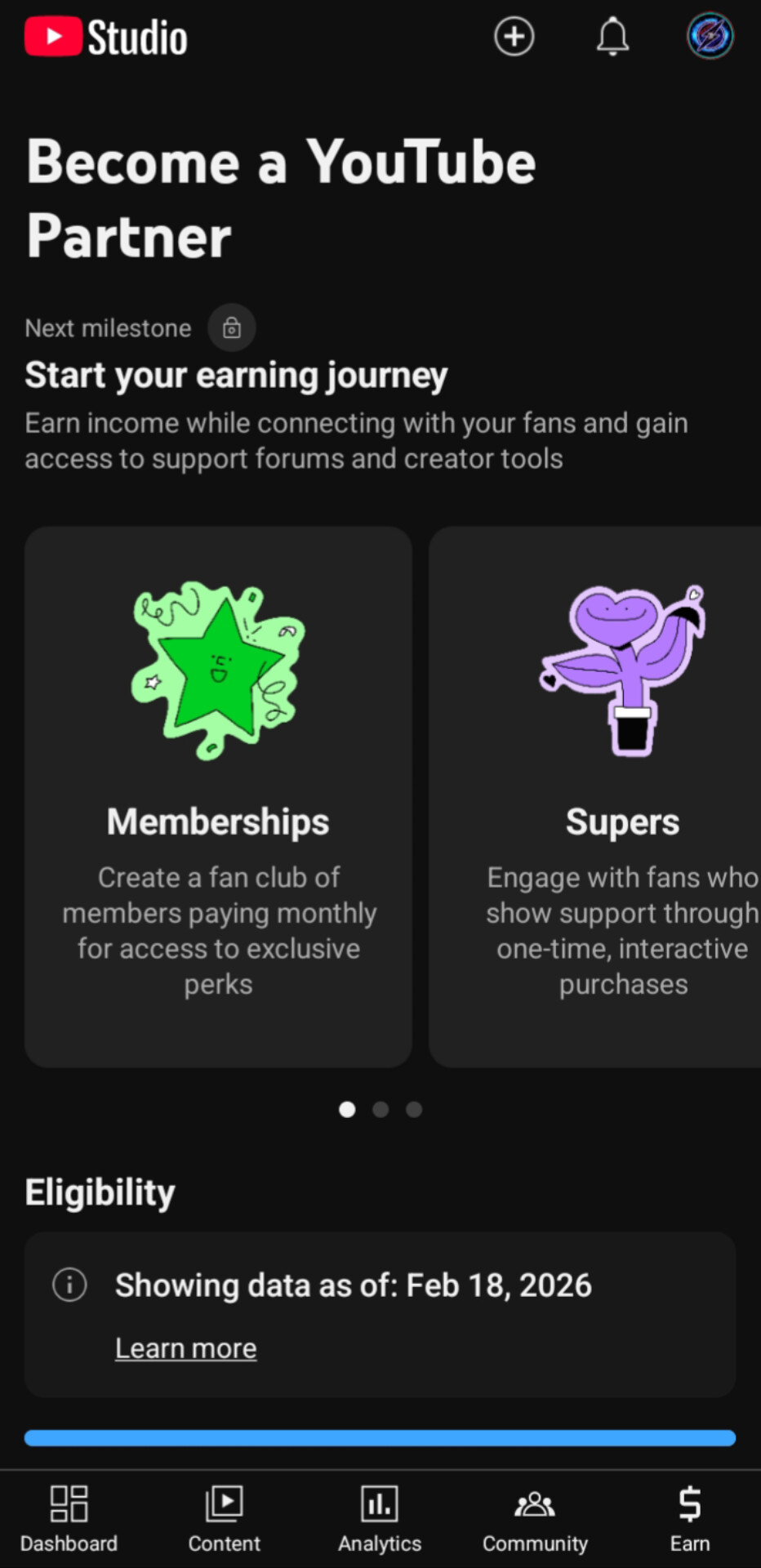The height and width of the screenshot is (1568, 761).
Task: Switch to the Dashboard tab
Action: pos(69,1519)
